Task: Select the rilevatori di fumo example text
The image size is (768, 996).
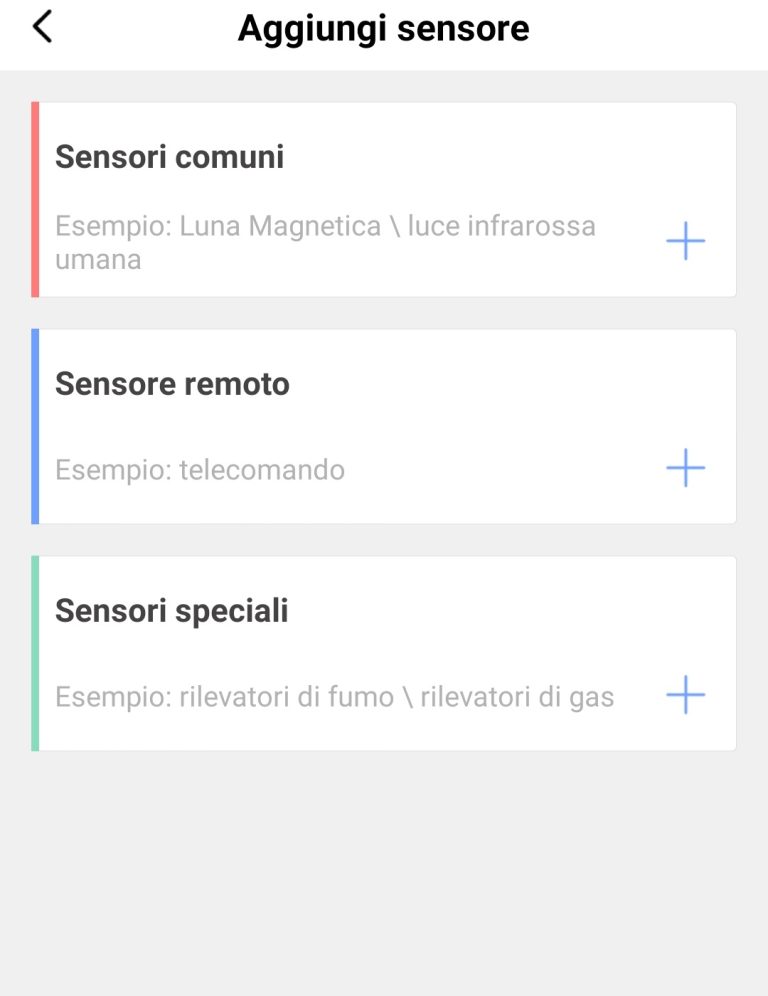Action: coord(336,695)
